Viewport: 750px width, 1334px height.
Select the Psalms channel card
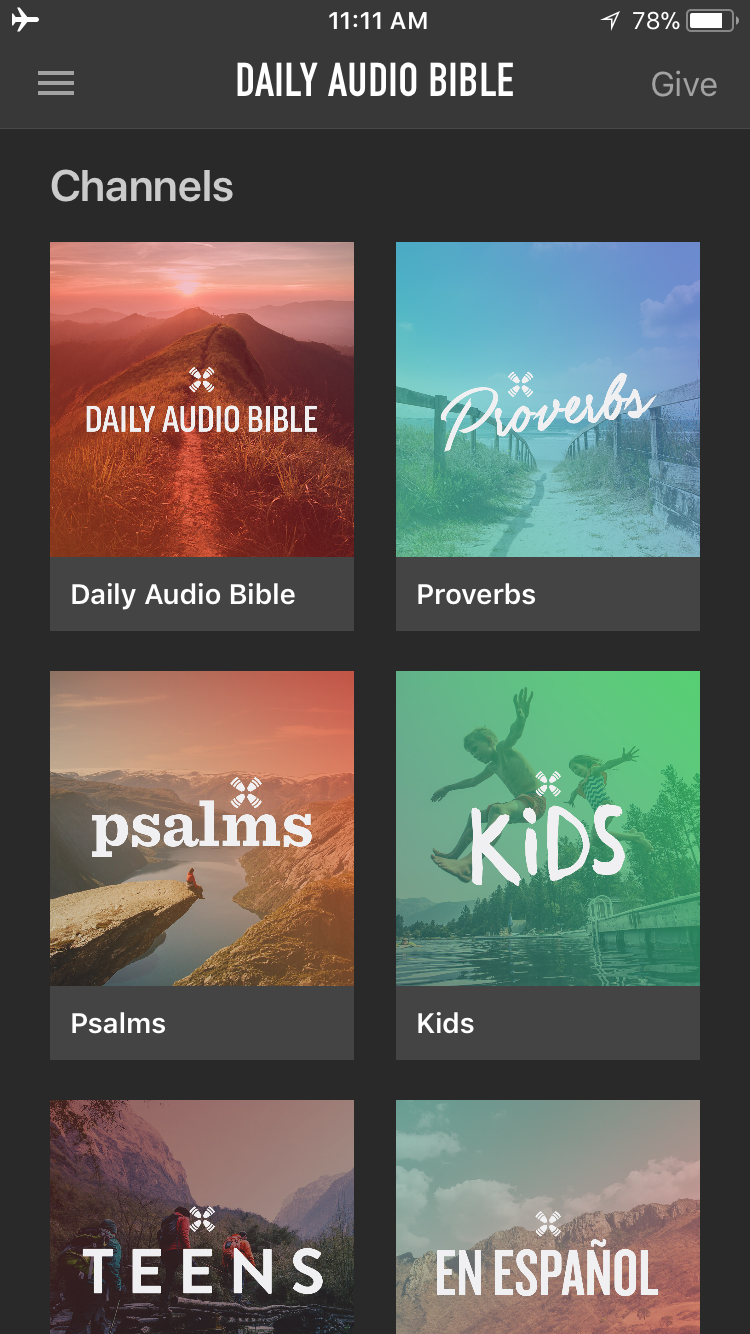(201, 864)
